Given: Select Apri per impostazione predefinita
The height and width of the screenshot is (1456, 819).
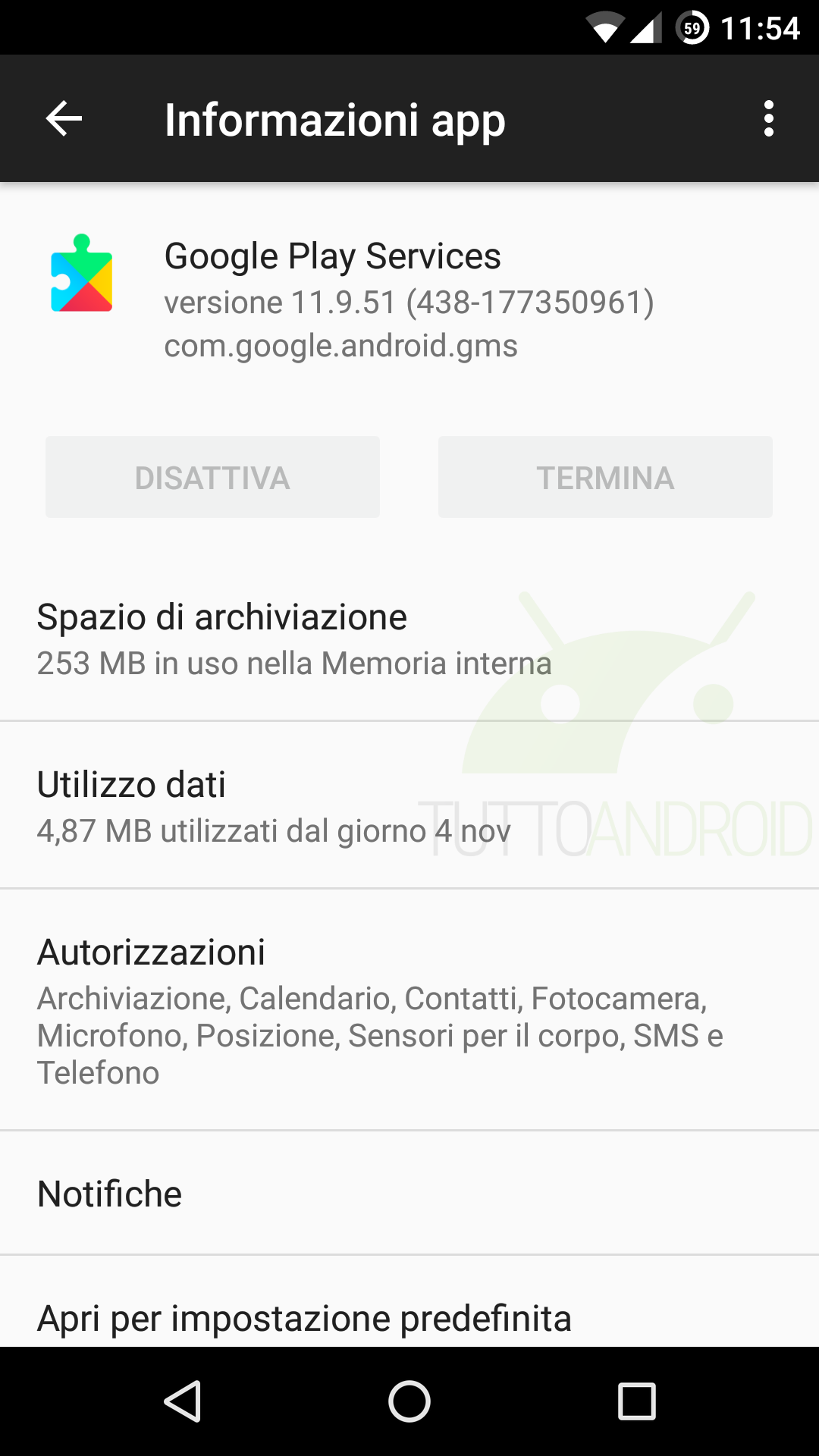Looking at the screenshot, I should 409,1316.
